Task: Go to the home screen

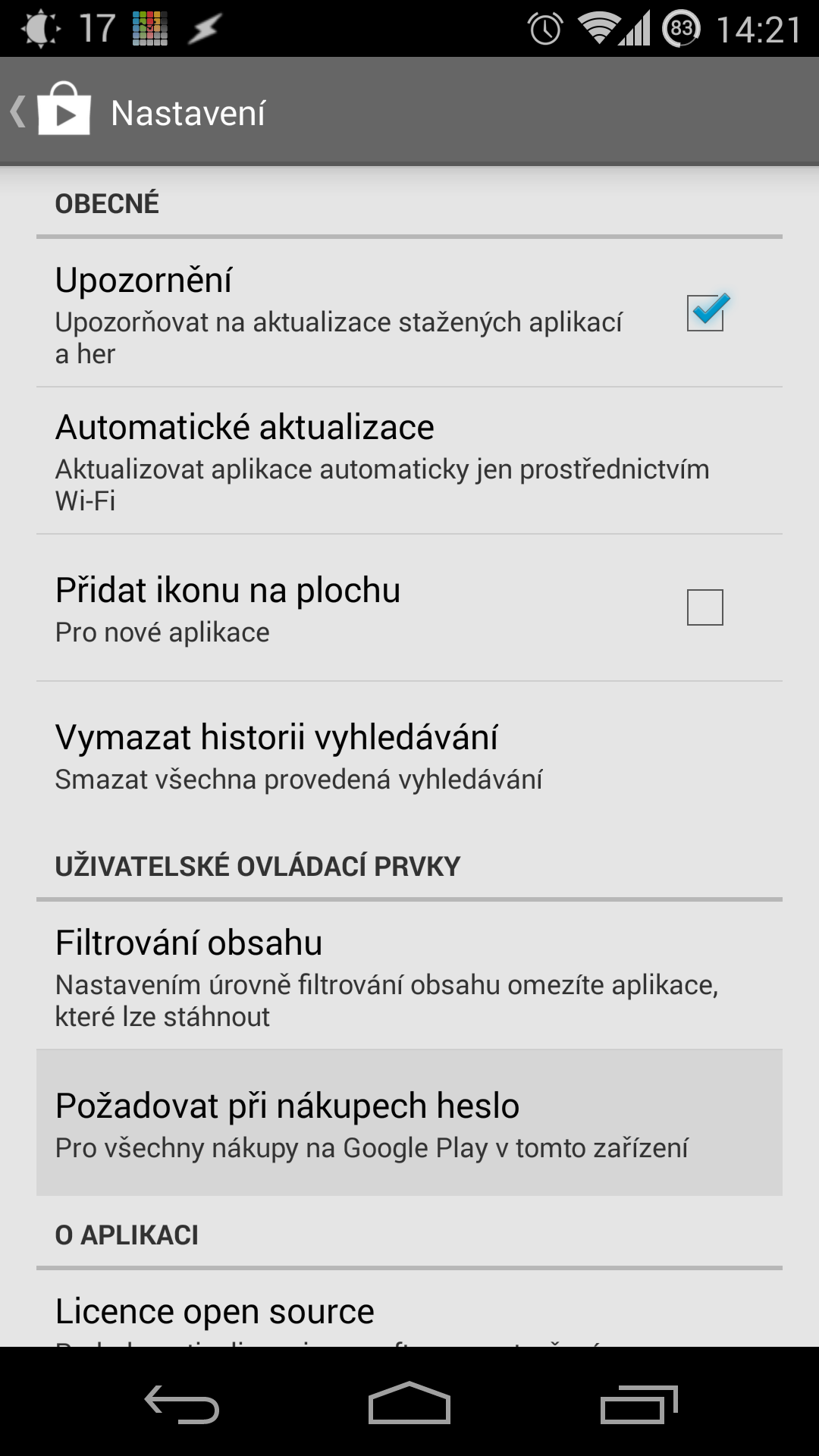Action: pyautogui.click(x=409, y=1403)
